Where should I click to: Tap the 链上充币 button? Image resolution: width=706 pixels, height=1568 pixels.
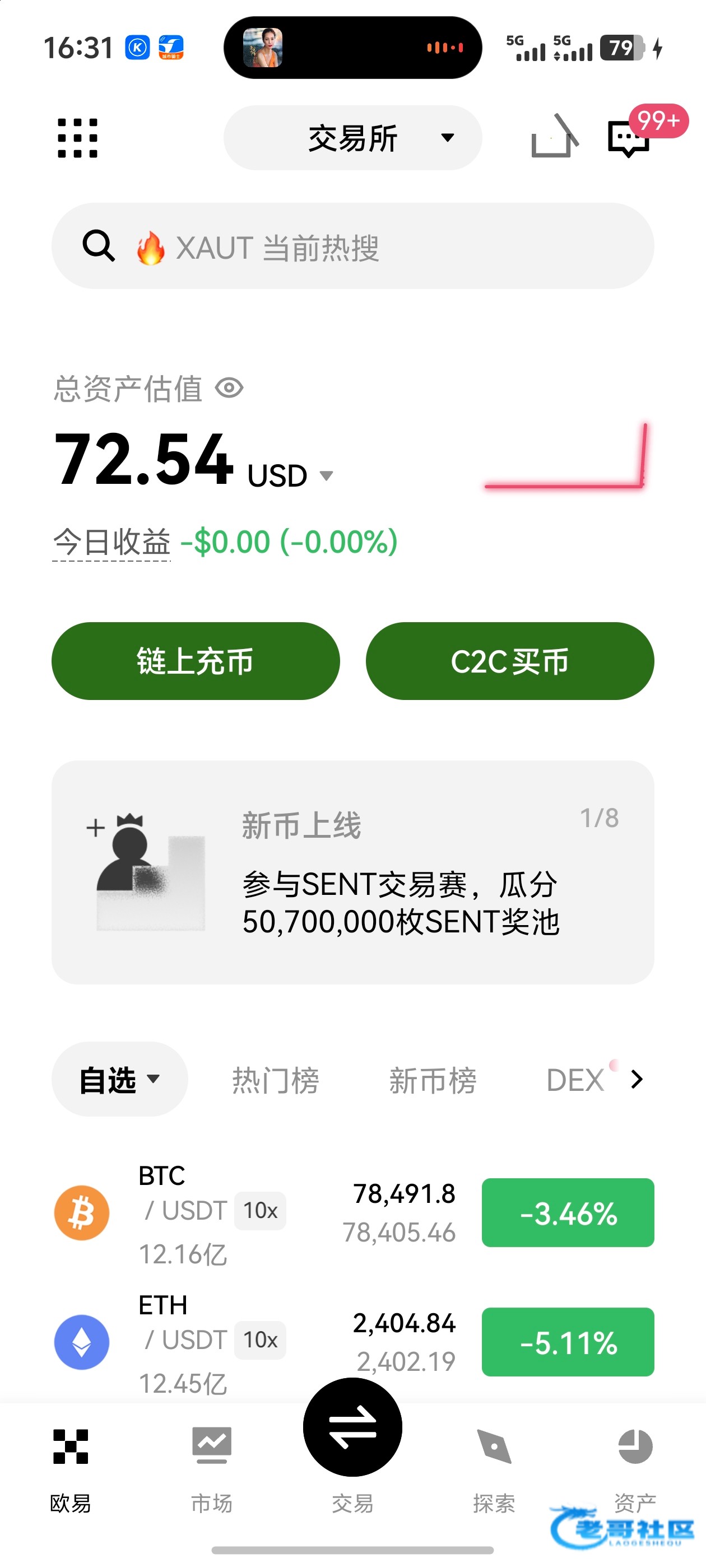pyautogui.click(x=196, y=661)
